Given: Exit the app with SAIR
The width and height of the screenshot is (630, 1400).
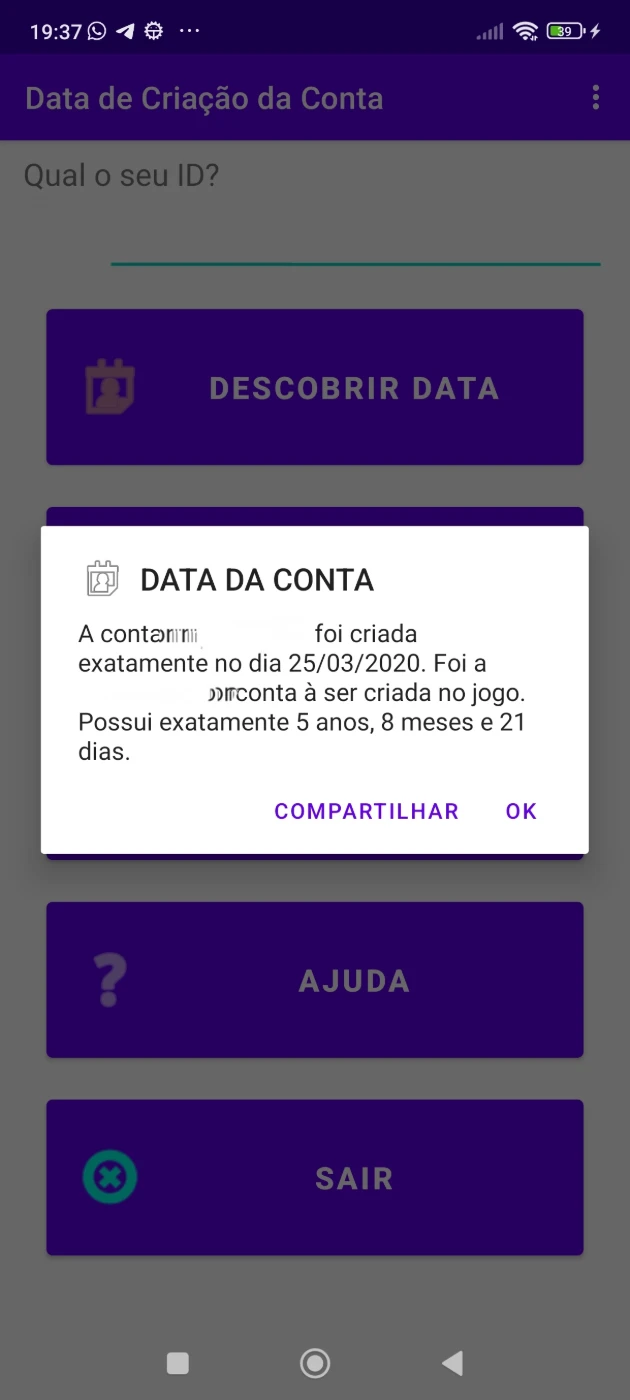Looking at the screenshot, I should click(315, 1178).
